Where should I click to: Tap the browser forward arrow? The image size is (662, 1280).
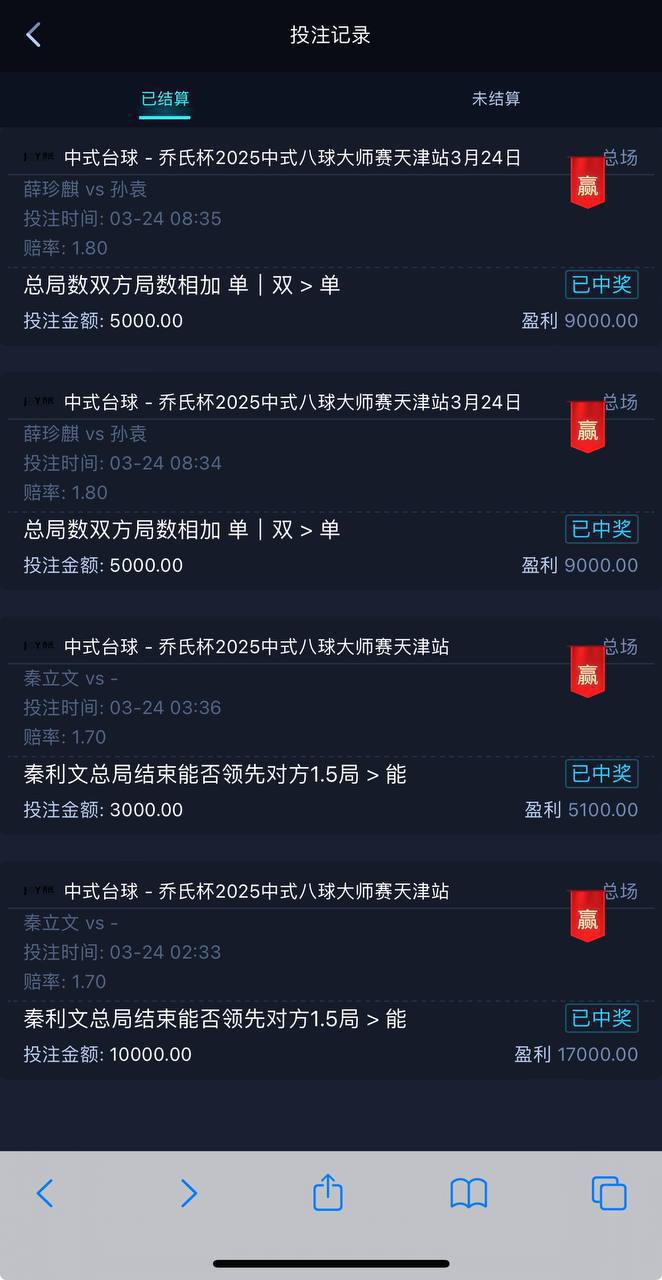[x=188, y=1193]
